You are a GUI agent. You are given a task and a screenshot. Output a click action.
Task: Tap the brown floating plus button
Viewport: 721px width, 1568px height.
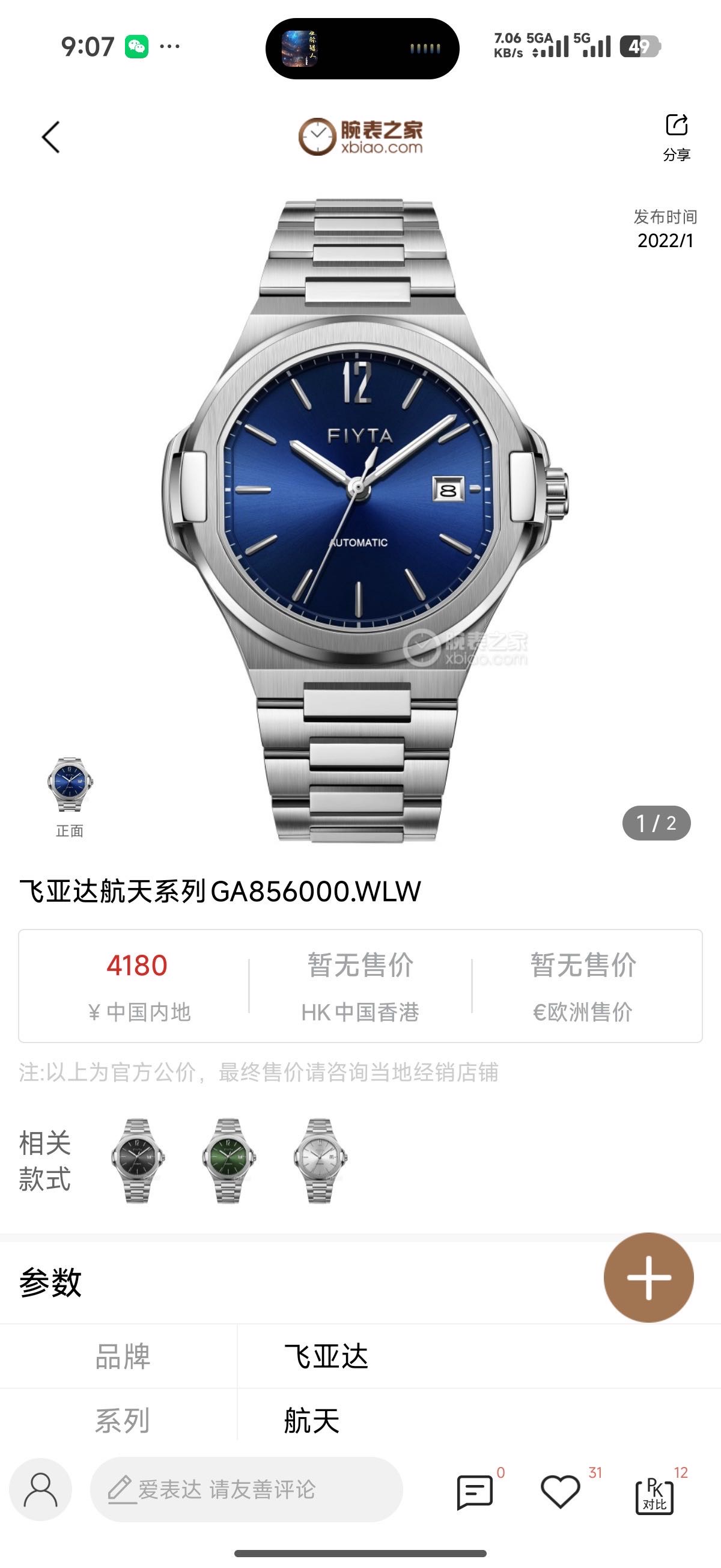pyautogui.click(x=648, y=1277)
